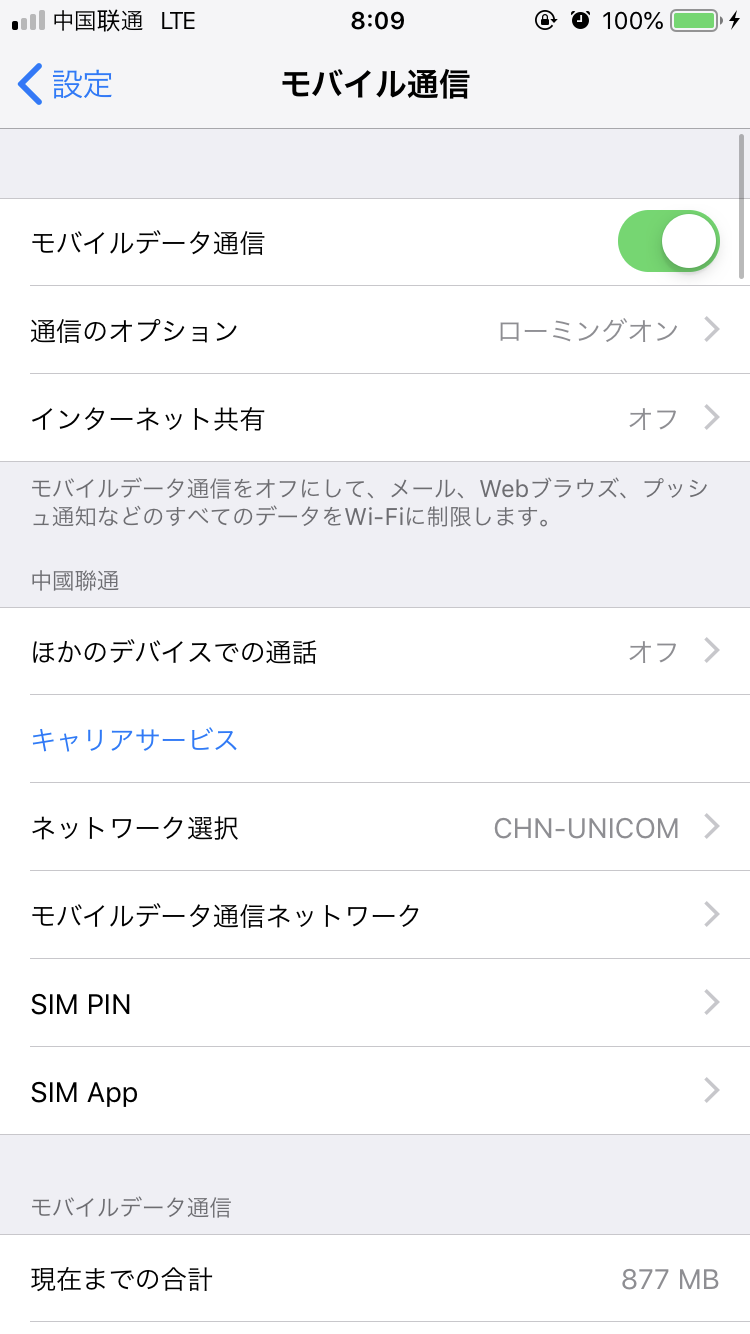
Task: Toggle the モバイルデータ通信 switch off
Action: click(x=668, y=242)
